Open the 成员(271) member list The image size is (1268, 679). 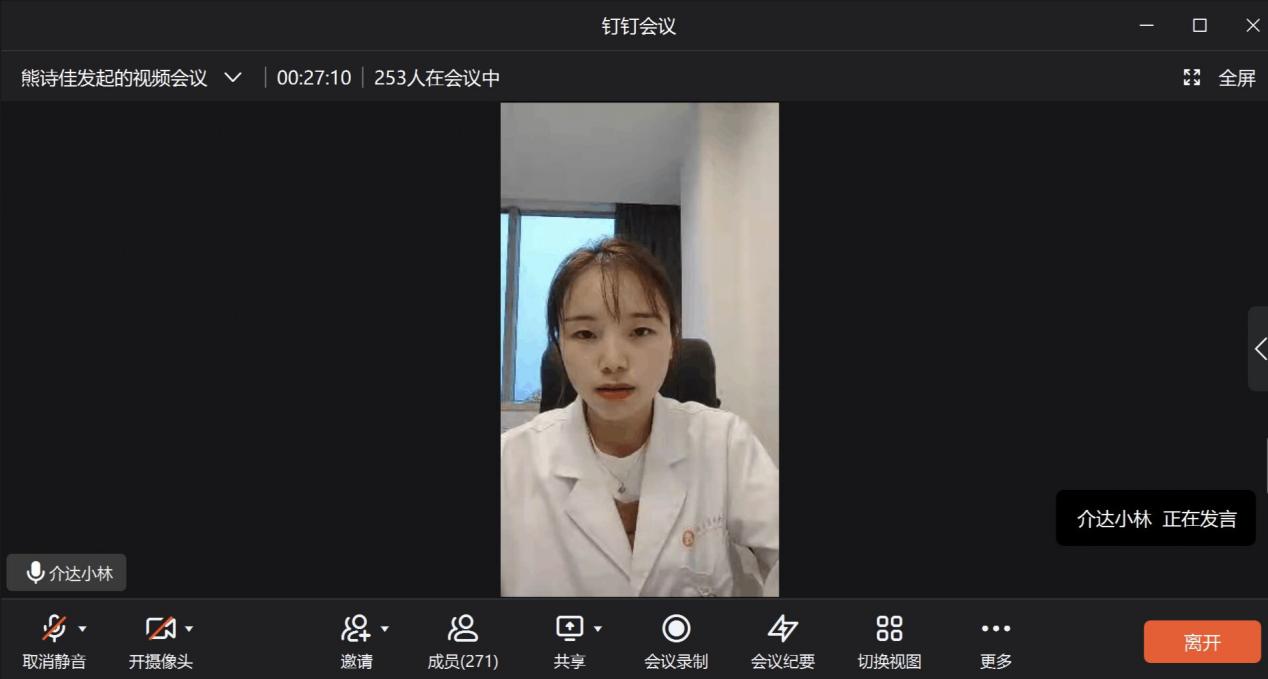coord(462,640)
